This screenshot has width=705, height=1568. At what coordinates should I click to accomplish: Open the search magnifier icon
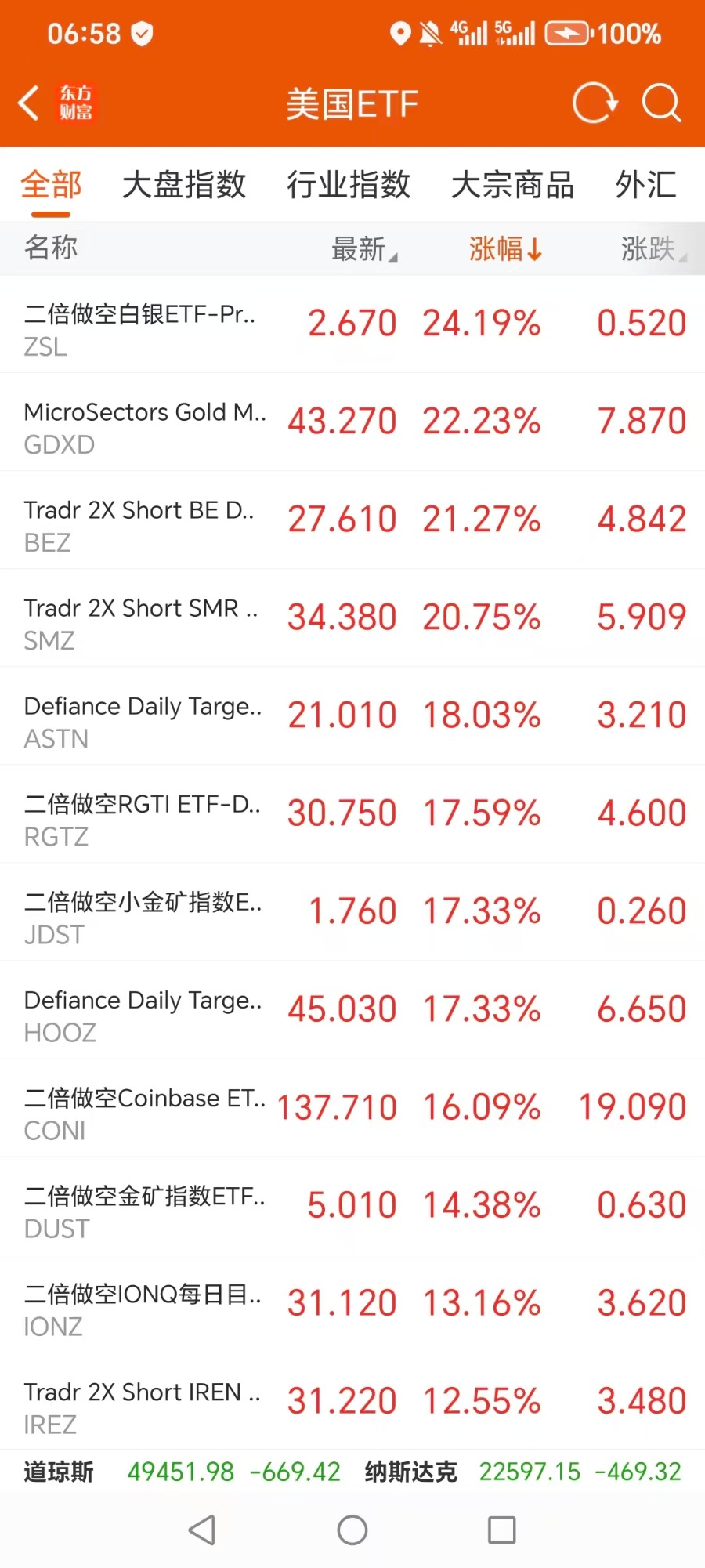(x=661, y=103)
